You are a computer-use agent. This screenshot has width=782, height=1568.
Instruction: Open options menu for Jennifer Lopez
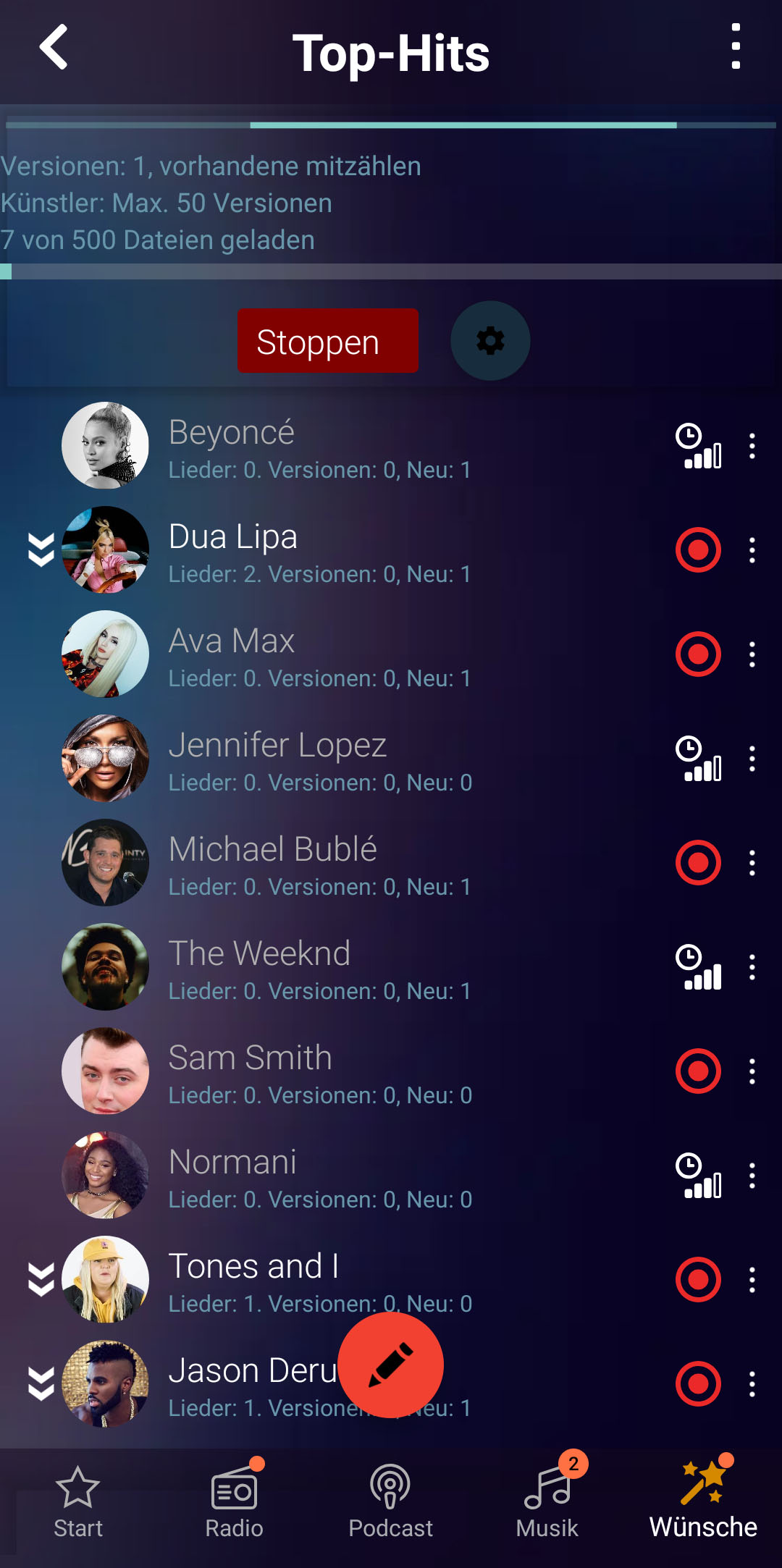point(752,759)
